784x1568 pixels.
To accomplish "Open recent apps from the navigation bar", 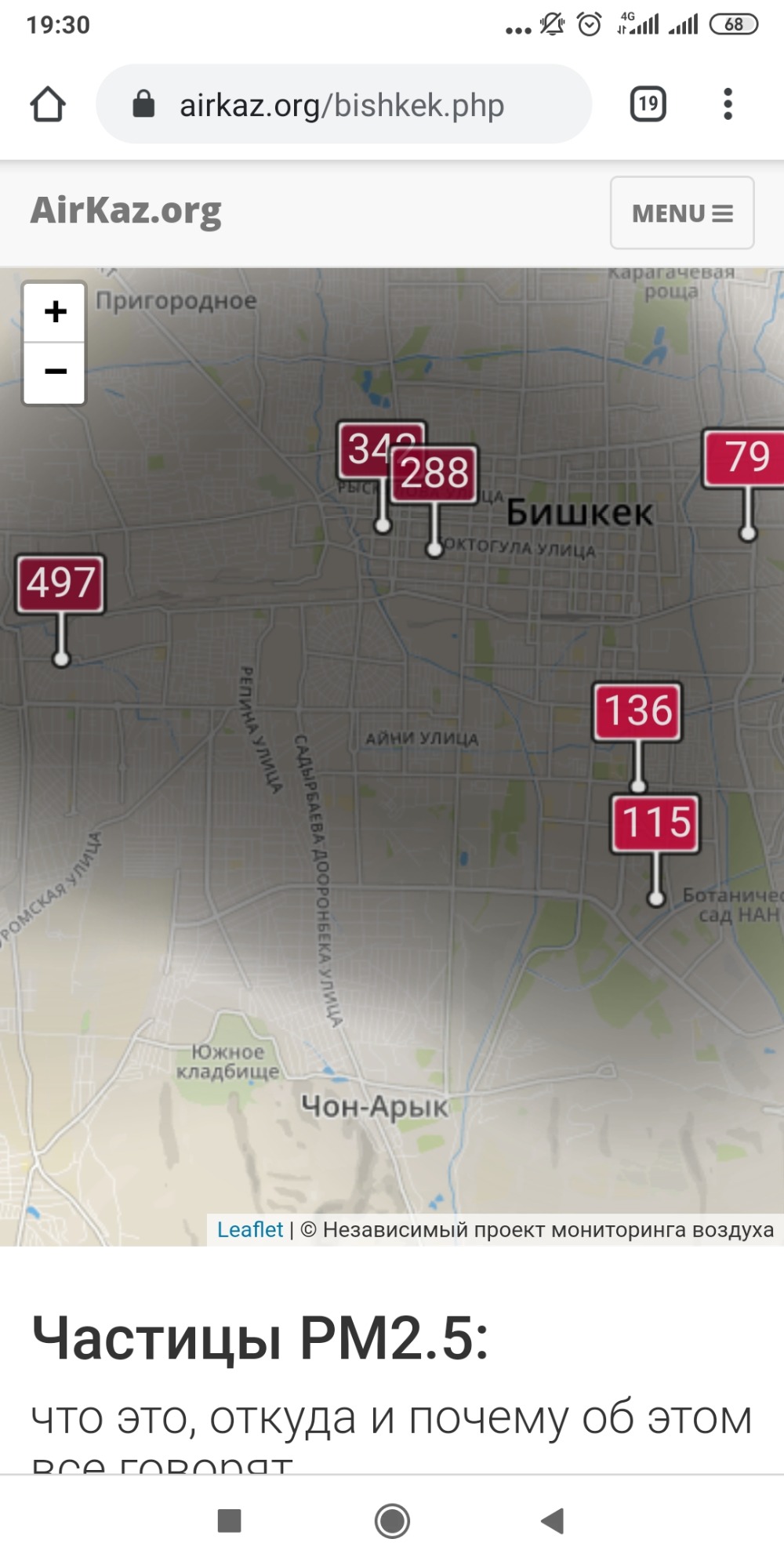I will 229,1521.
